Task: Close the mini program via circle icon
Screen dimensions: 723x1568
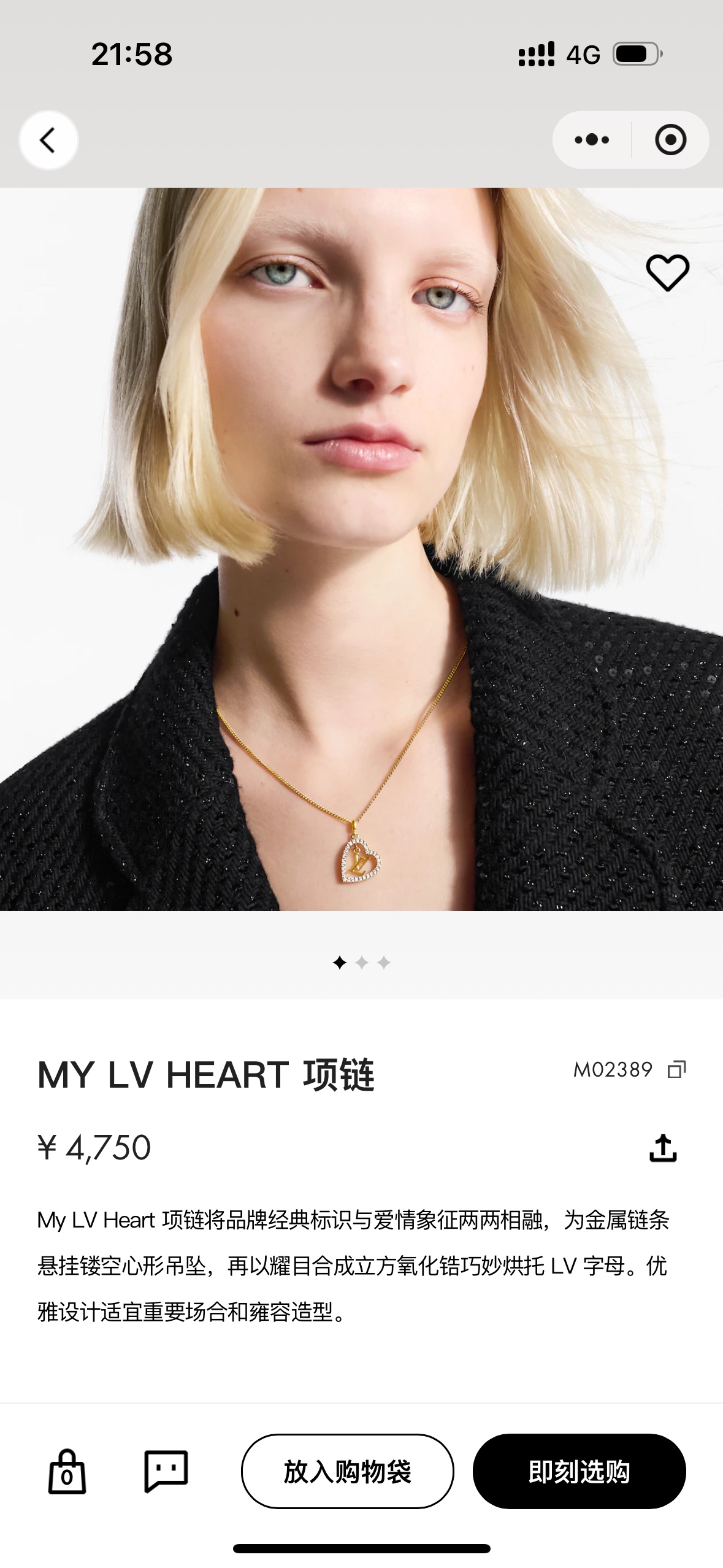Action: (x=670, y=140)
